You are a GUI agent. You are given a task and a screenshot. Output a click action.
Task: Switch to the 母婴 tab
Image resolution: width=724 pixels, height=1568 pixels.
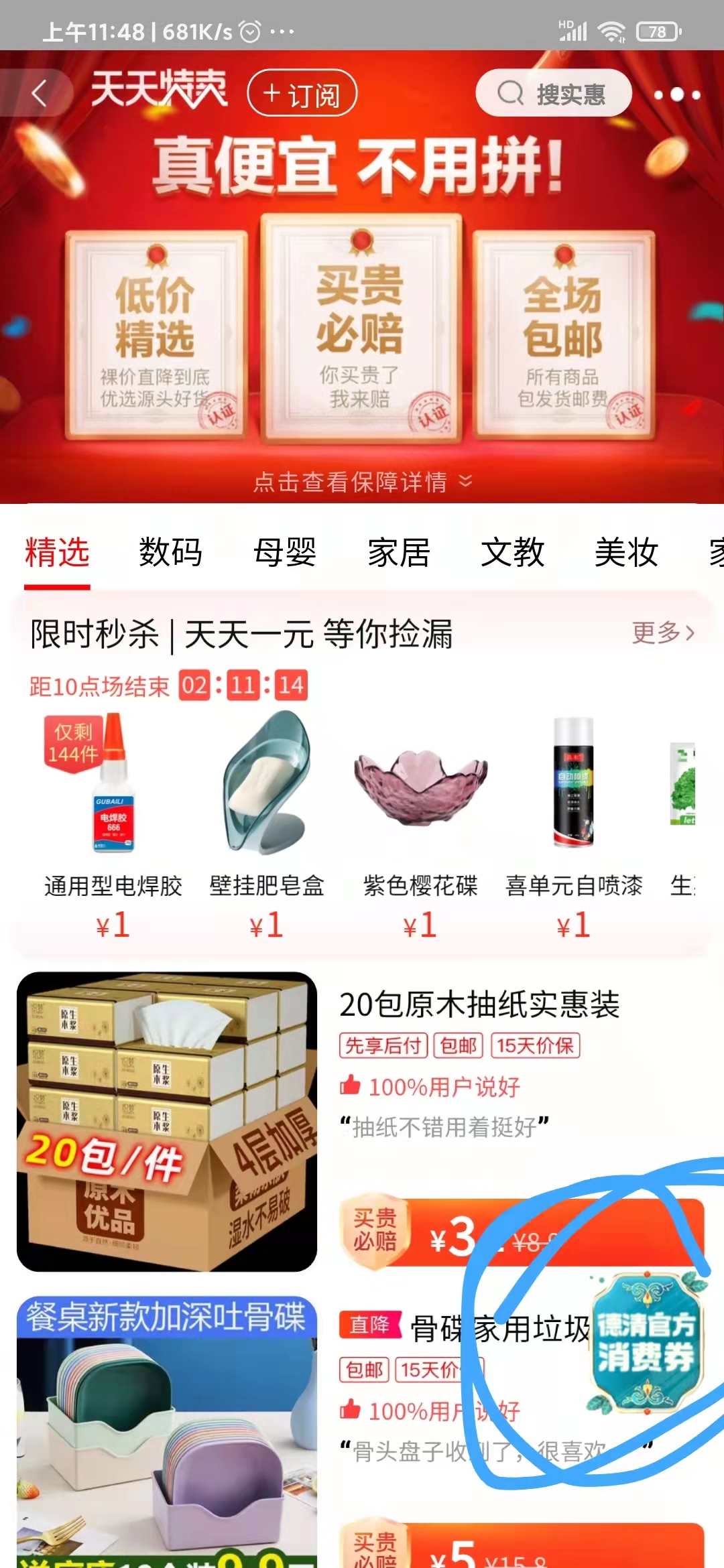pyautogui.click(x=284, y=553)
